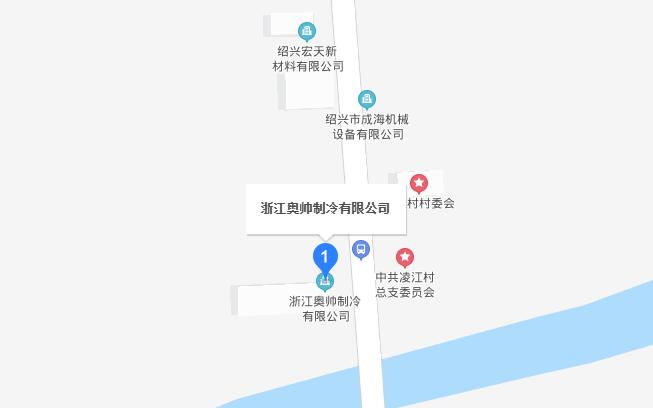Select the 中共凌江村总支委员会 star marker
Viewport: 653px width, 408px height.
[x=404, y=258]
